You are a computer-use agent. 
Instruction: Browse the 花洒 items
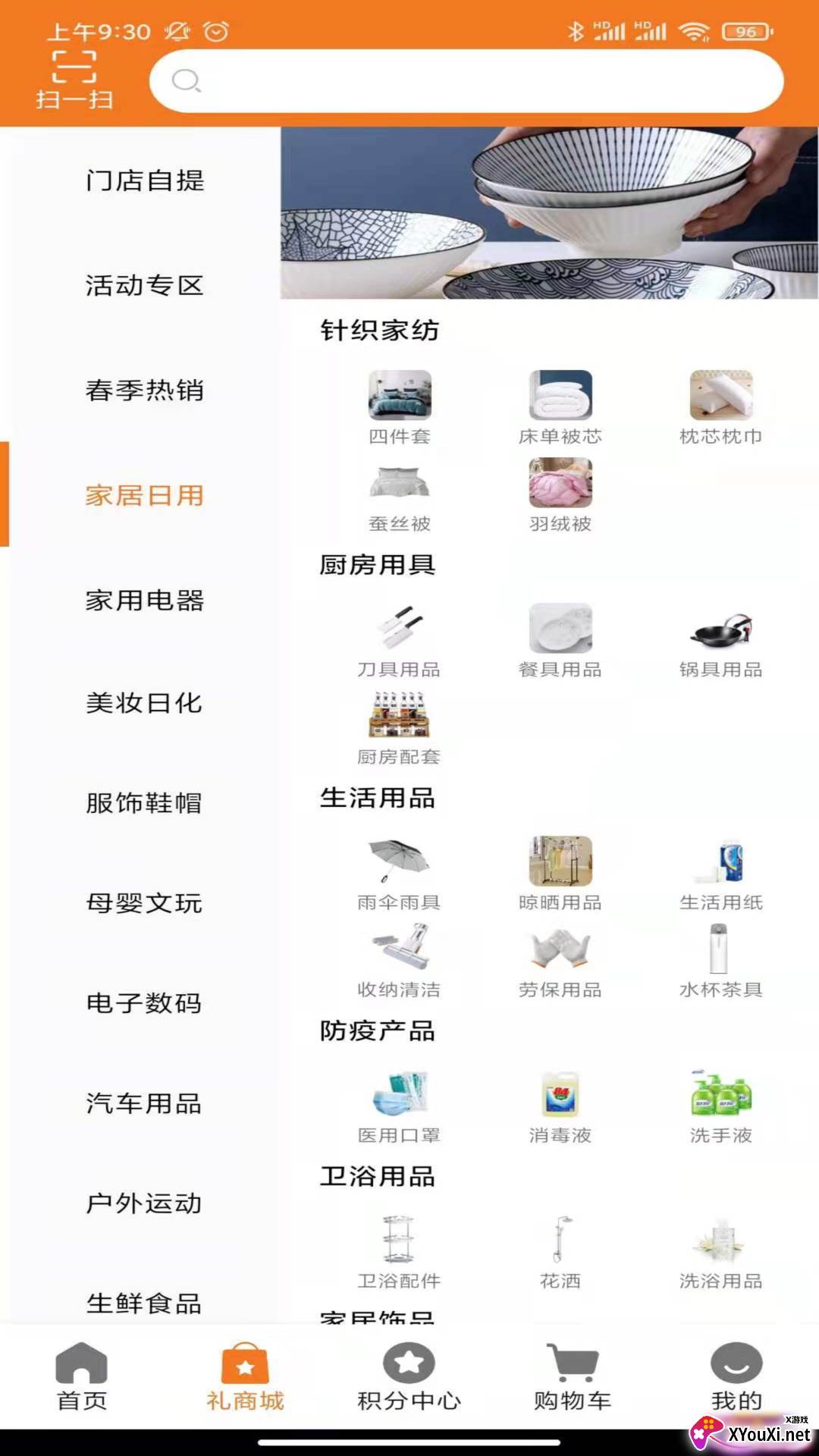click(560, 1252)
